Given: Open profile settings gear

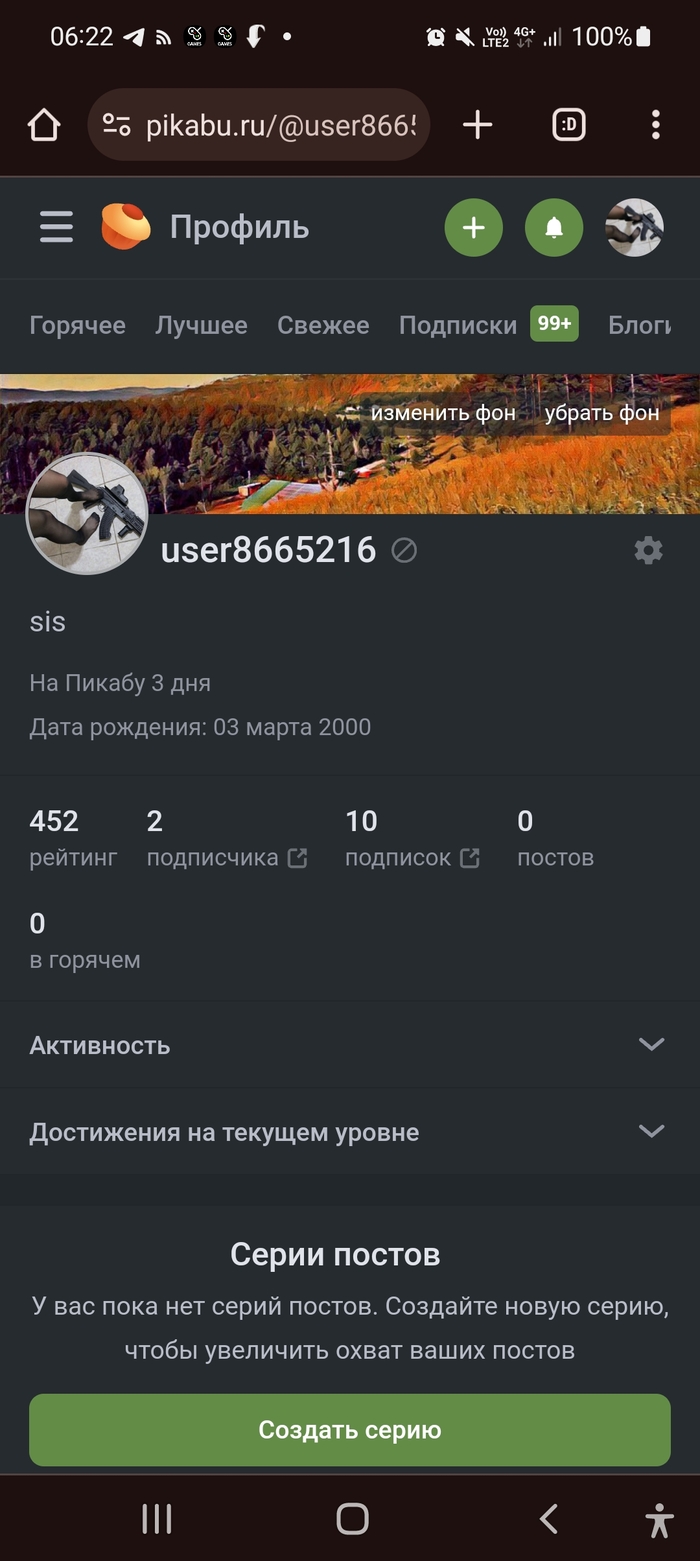Looking at the screenshot, I should [648, 550].
